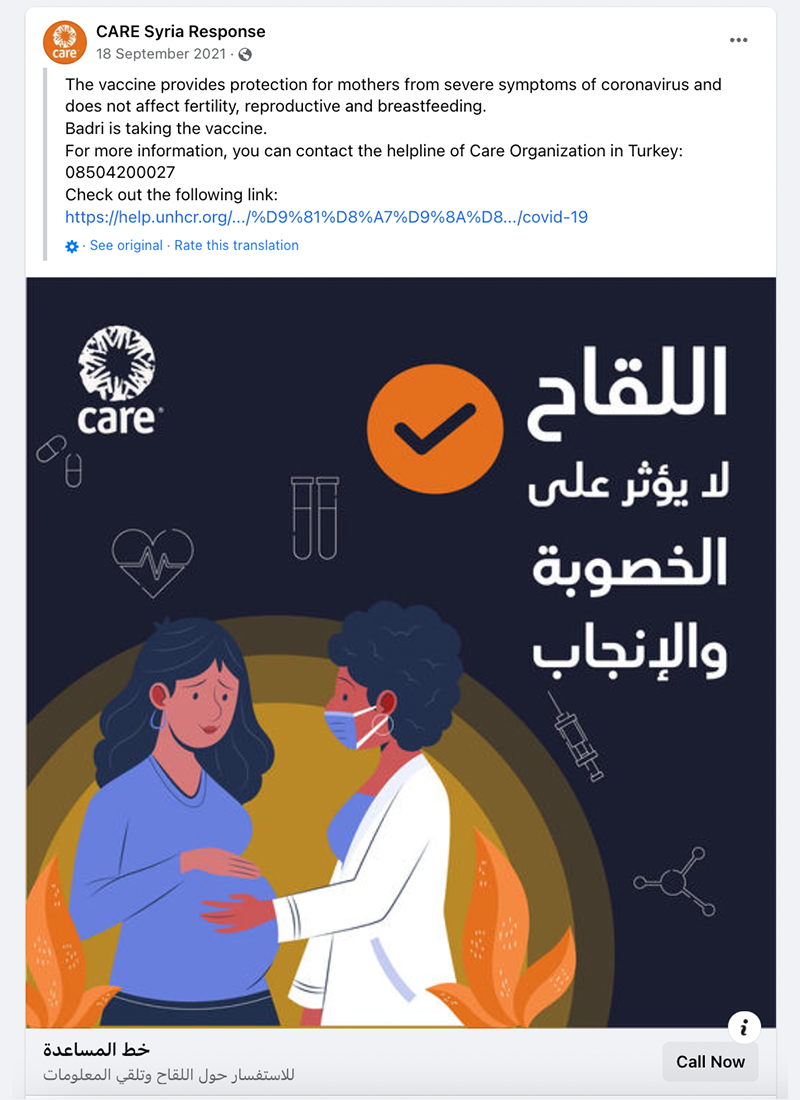Tap the ad info icon on image
Viewport: 800px width, 1100px height.
743,1026
